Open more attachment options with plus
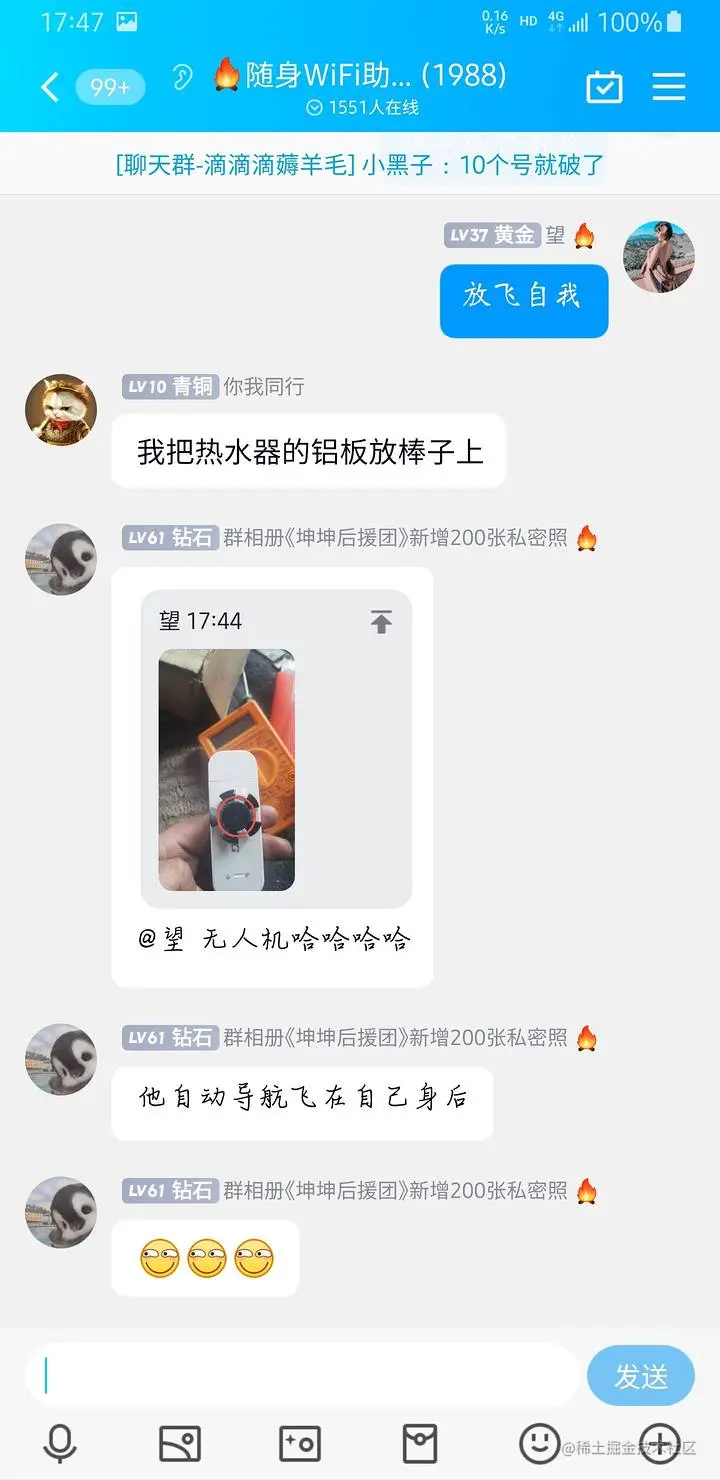The width and height of the screenshot is (720, 1480). [660, 1443]
